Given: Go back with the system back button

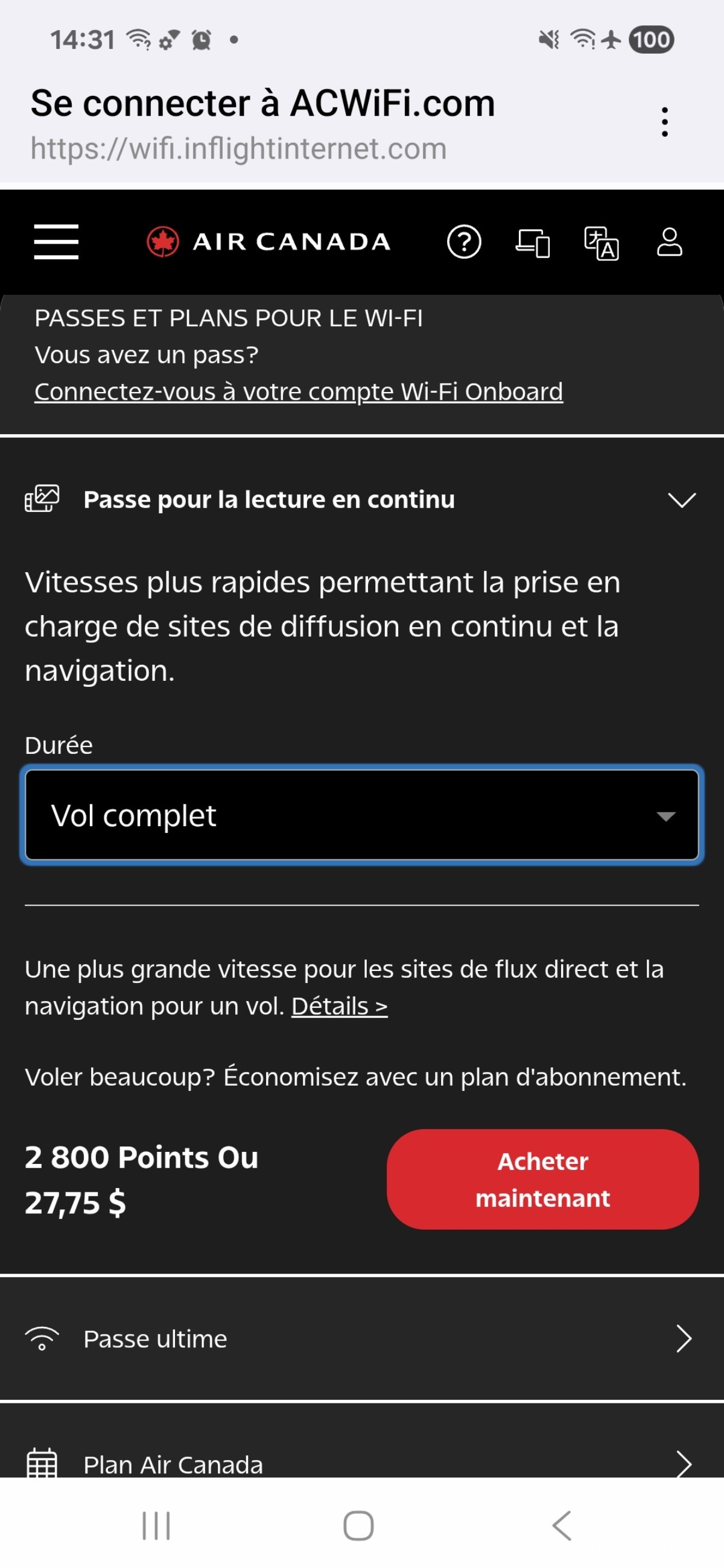Looking at the screenshot, I should pyautogui.click(x=562, y=1526).
